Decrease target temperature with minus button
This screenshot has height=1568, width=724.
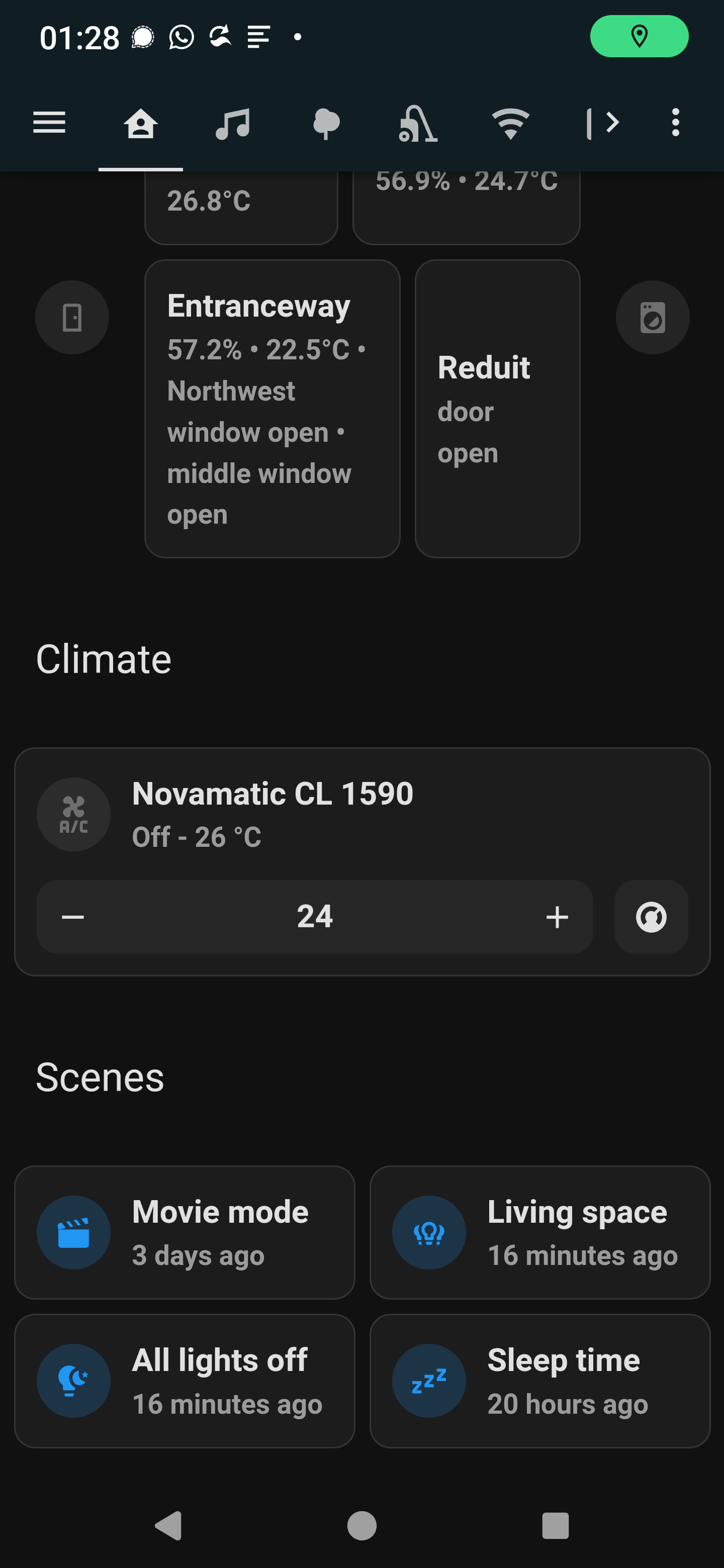point(73,917)
